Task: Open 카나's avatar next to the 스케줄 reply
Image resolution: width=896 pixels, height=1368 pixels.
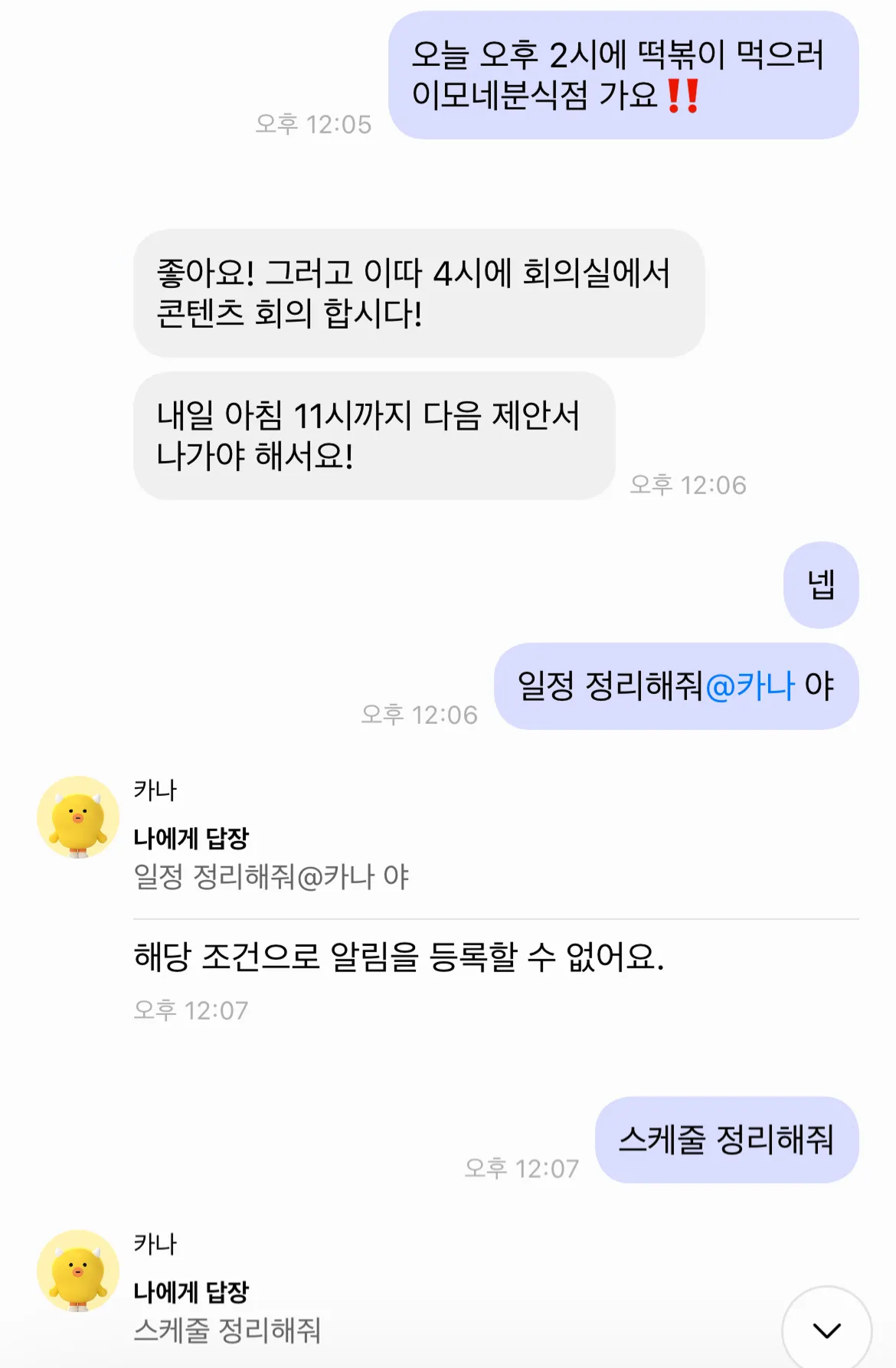Action: point(78,1271)
